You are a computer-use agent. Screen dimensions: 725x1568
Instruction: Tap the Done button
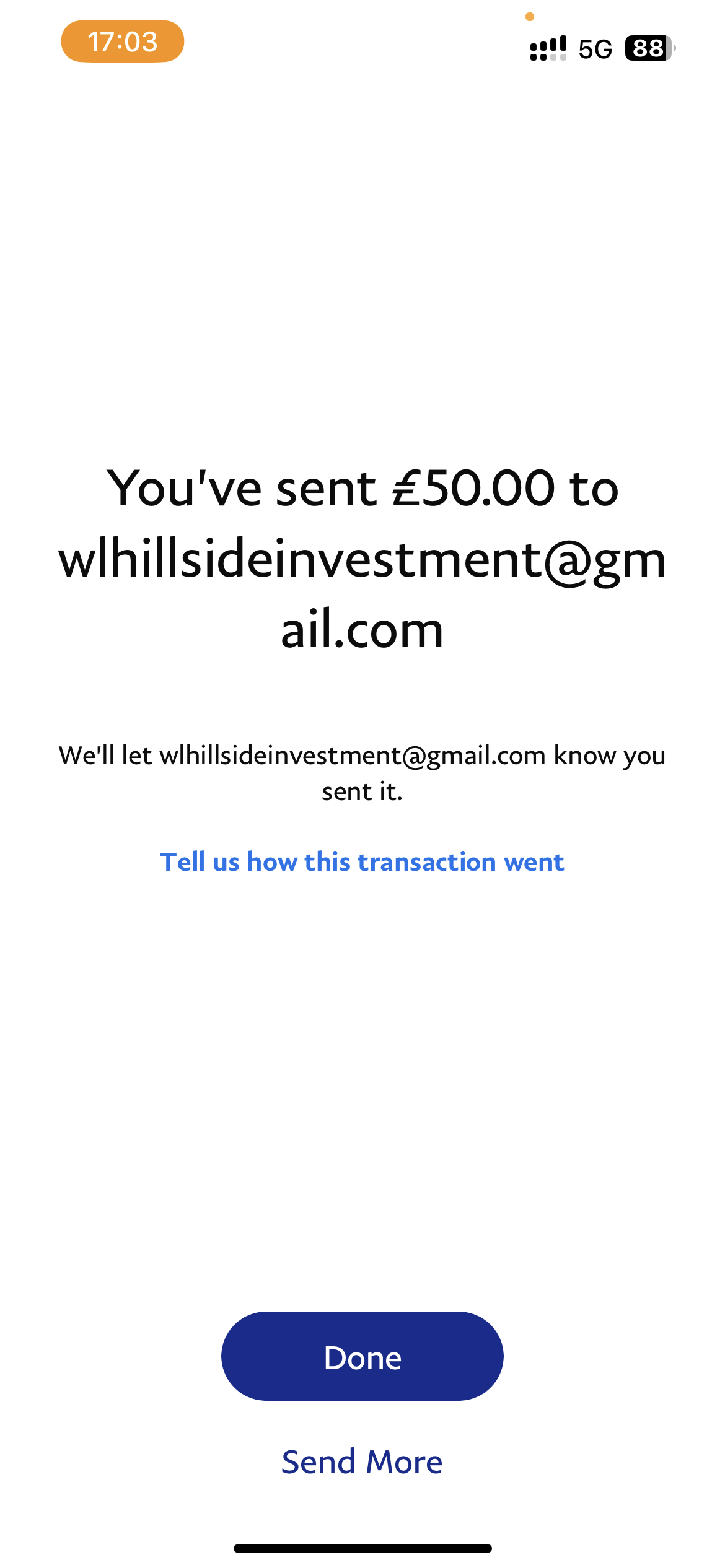(362, 1357)
